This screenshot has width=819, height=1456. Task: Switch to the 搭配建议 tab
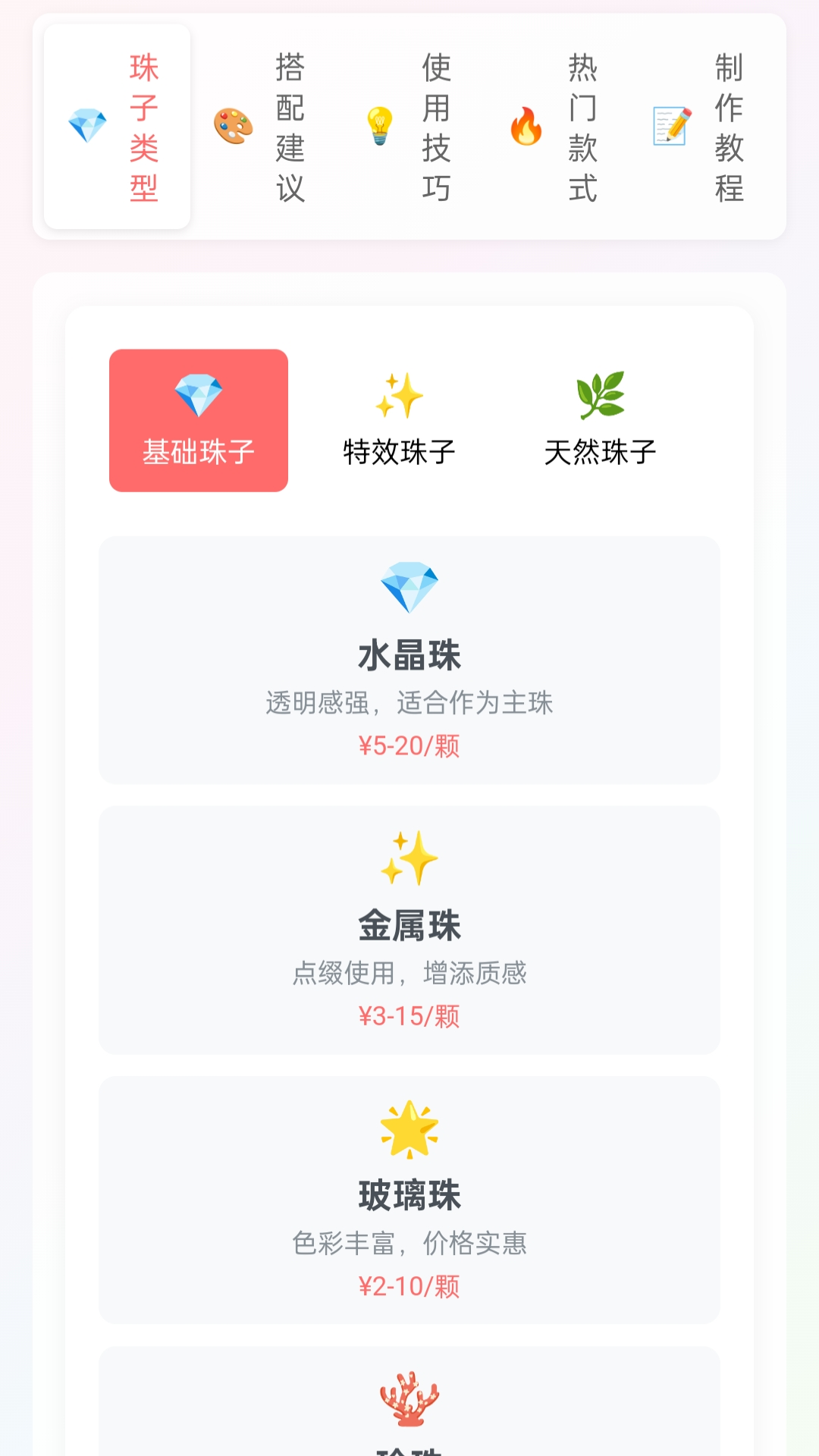(262, 127)
